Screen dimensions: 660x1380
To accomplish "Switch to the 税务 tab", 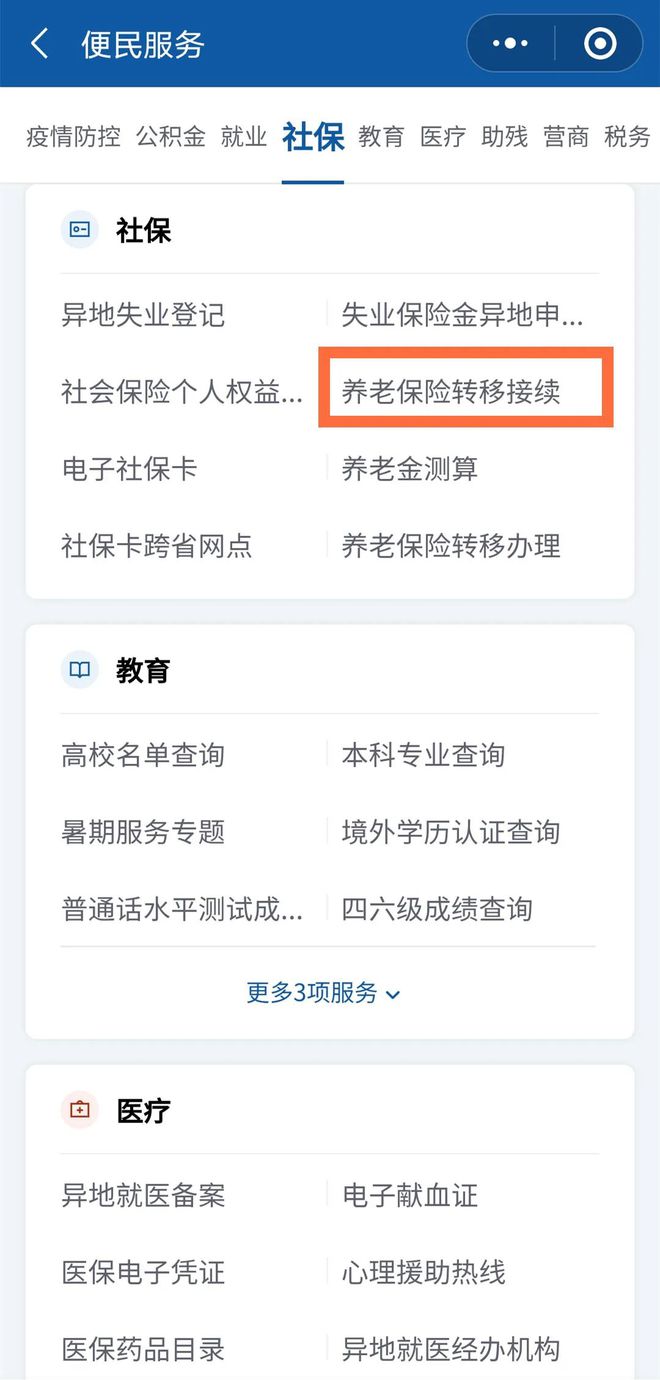I will (627, 137).
